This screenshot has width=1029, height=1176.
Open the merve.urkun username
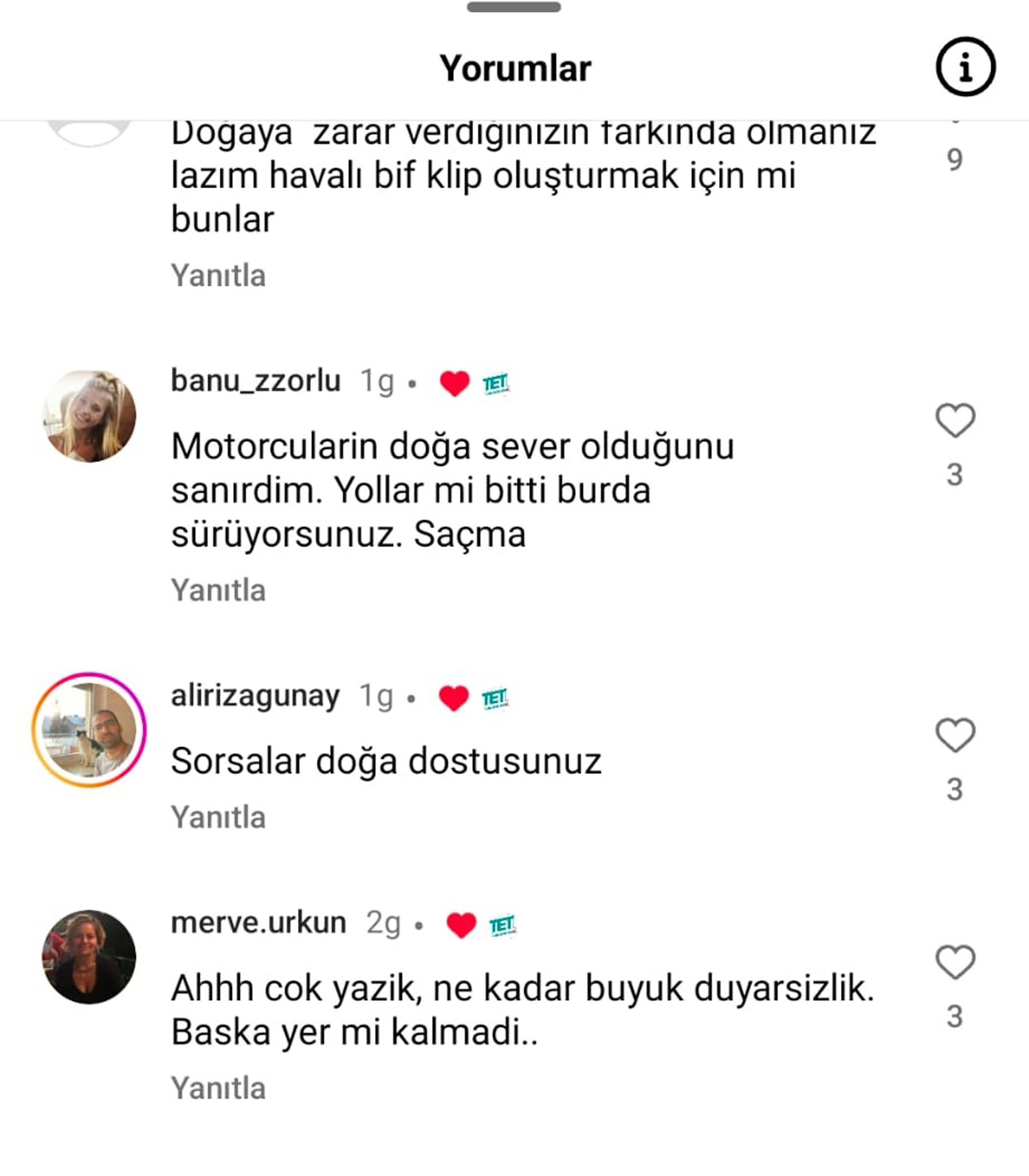click(x=259, y=923)
